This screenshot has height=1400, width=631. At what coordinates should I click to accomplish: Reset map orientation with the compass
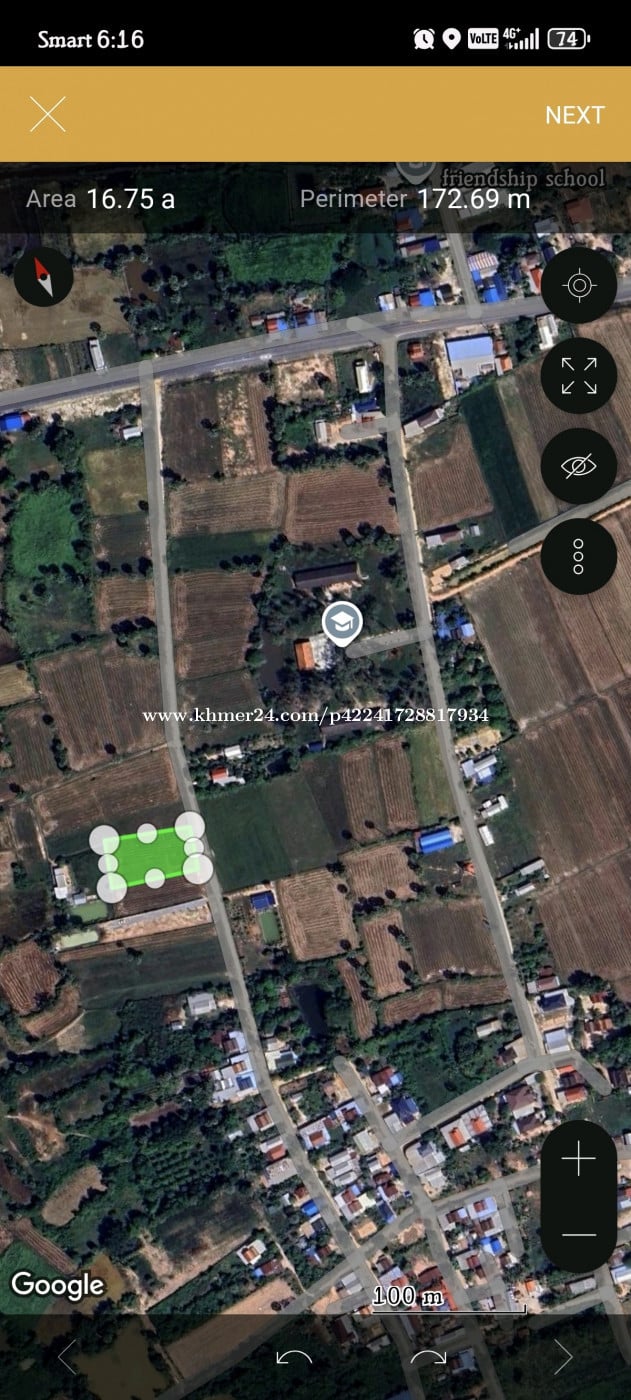pyautogui.click(x=44, y=277)
